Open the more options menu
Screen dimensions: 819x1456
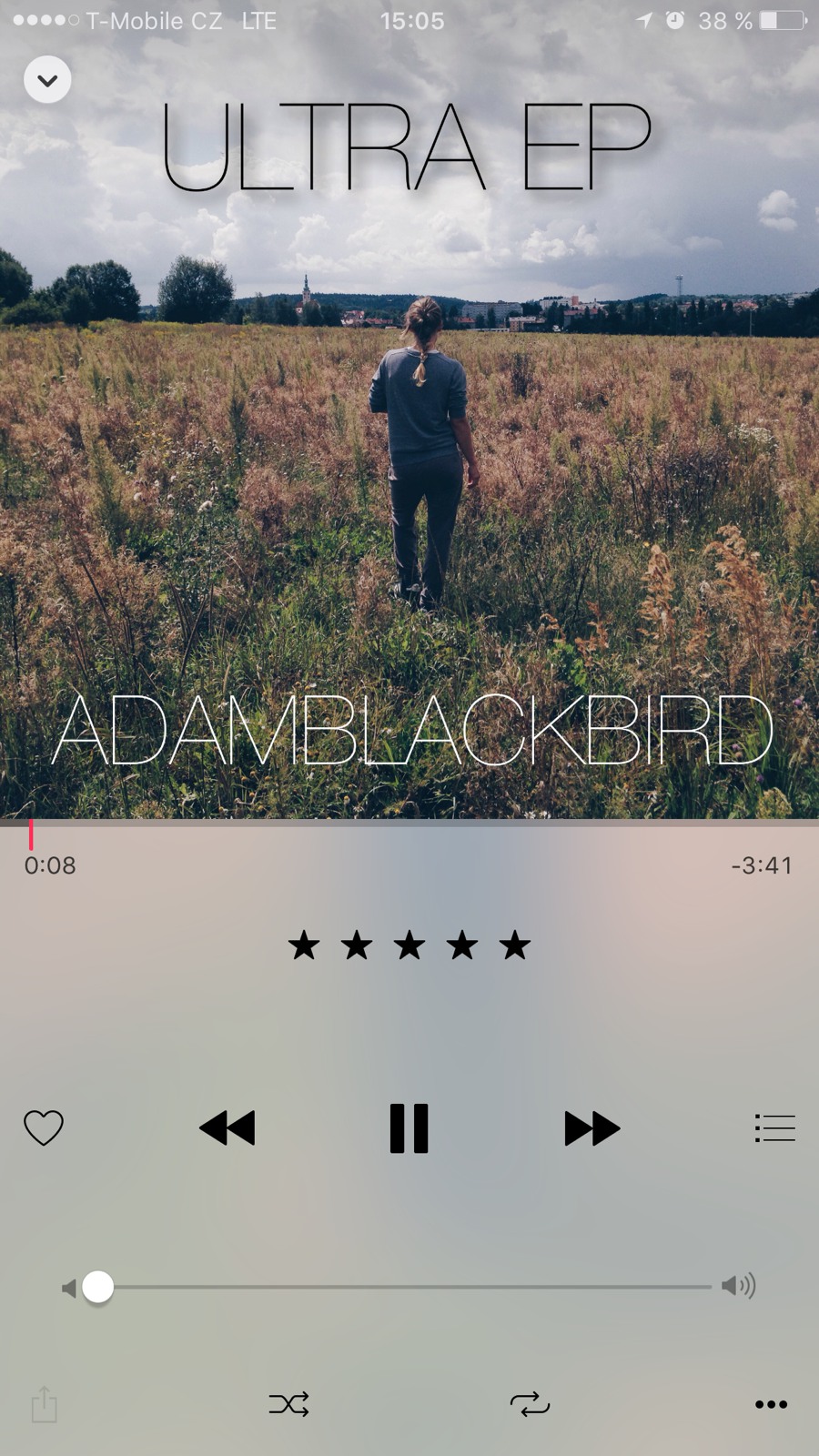point(771,1404)
